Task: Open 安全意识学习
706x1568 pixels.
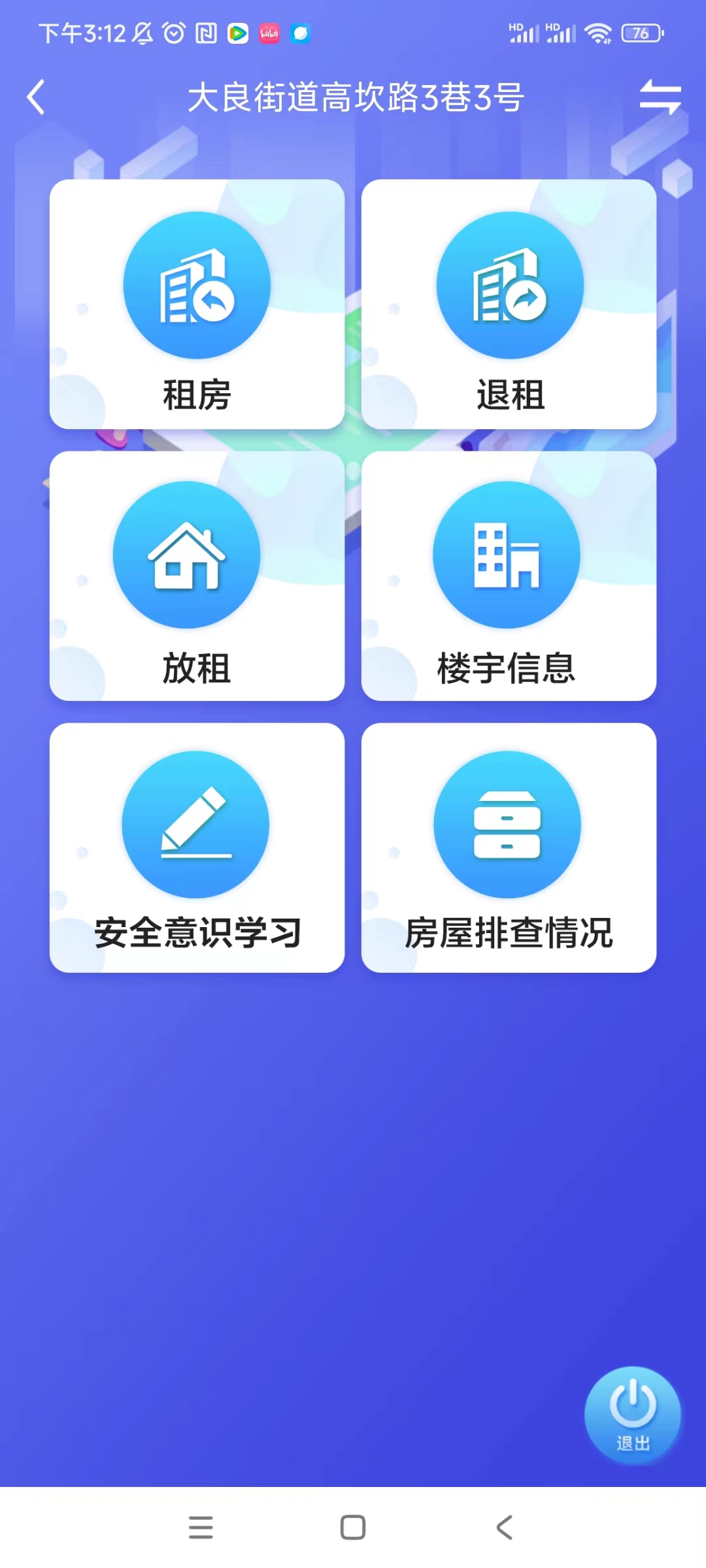Action: (197, 848)
